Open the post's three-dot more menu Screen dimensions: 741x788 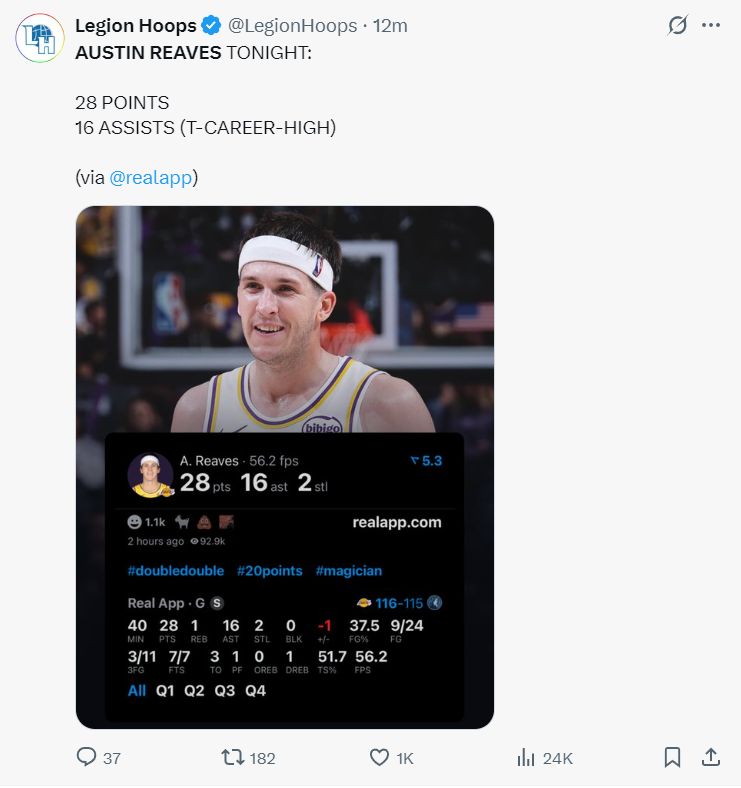tap(711, 26)
